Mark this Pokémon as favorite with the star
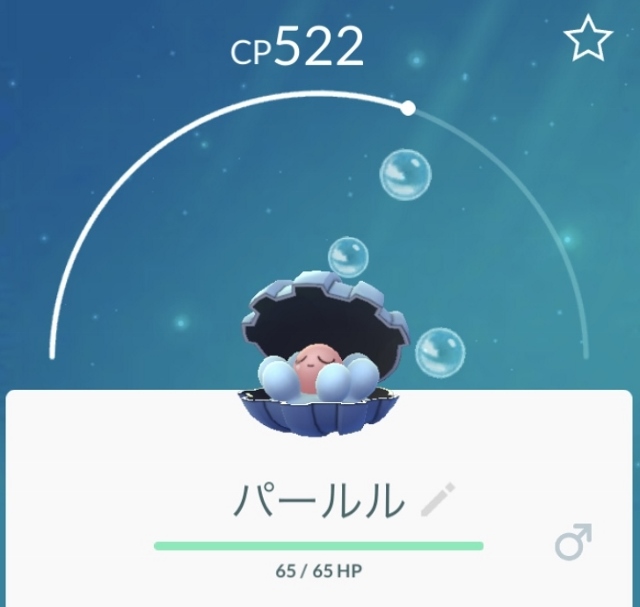Image resolution: width=640 pixels, height=607 pixels. click(x=588, y=41)
